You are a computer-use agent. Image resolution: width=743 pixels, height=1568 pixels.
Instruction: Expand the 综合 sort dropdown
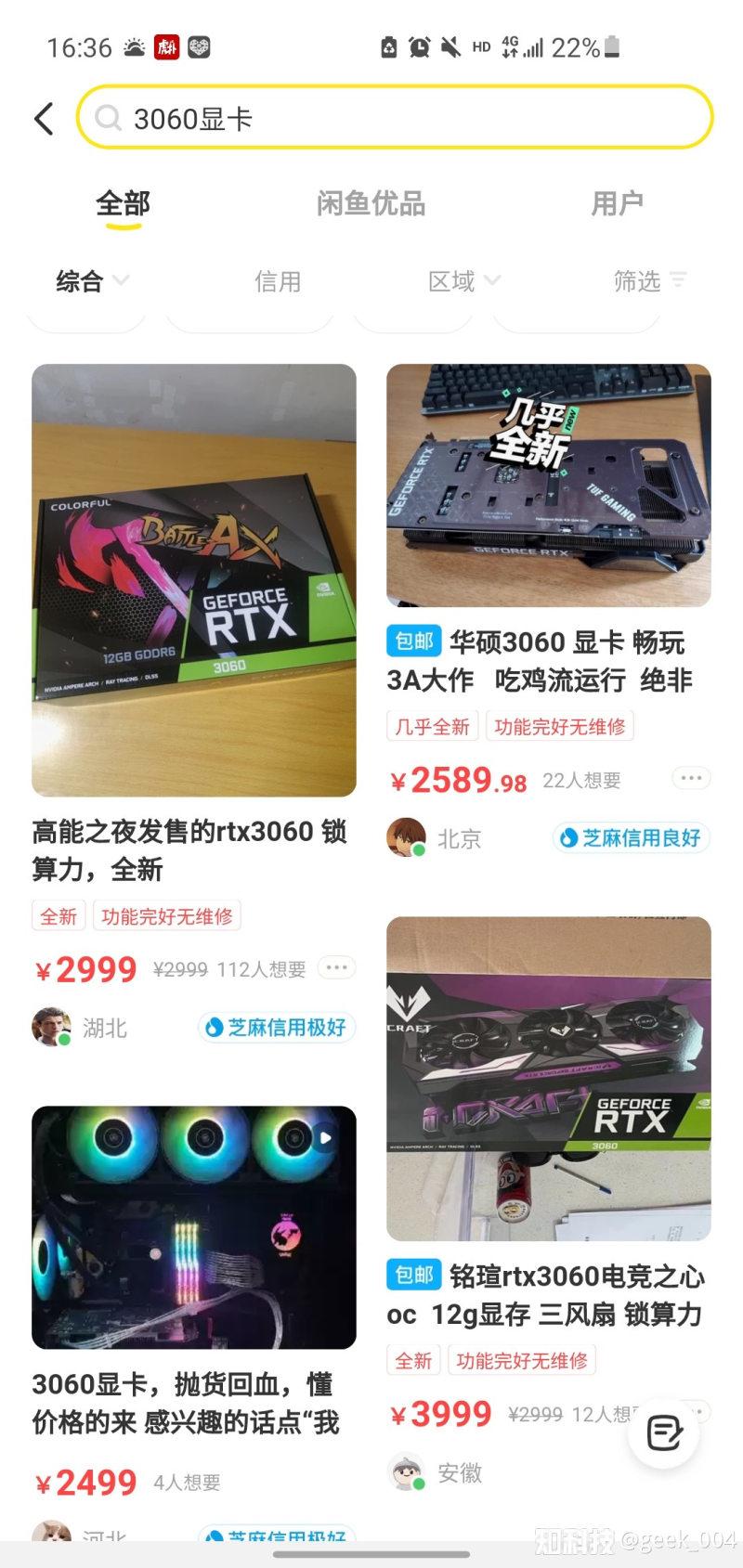92,280
